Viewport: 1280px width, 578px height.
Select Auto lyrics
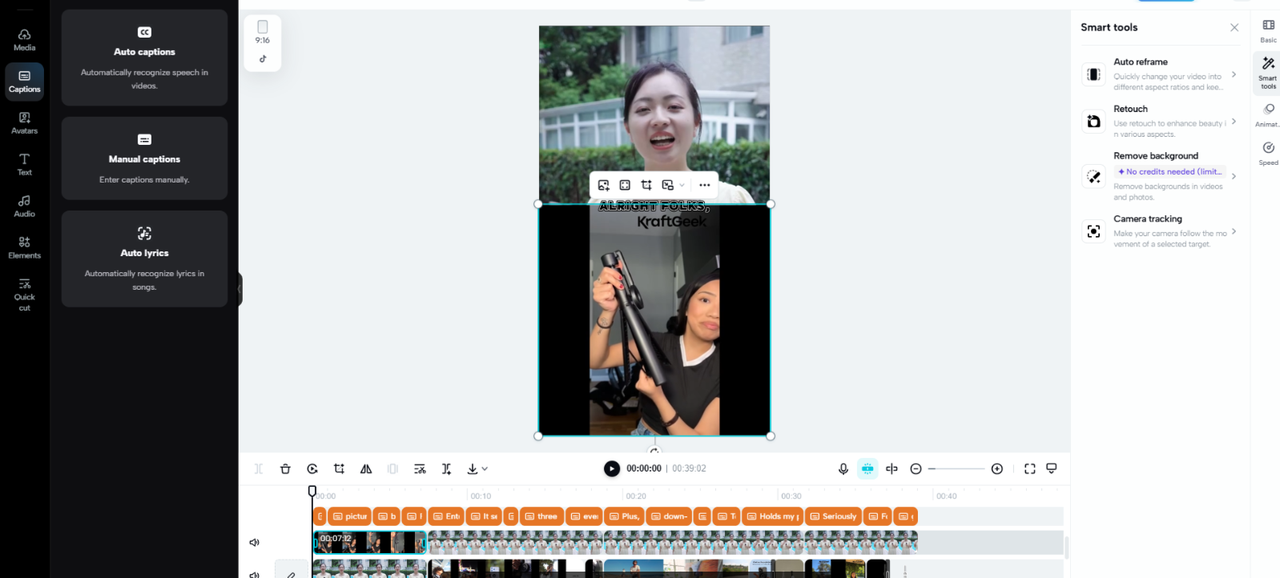click(x=144, y=258)
